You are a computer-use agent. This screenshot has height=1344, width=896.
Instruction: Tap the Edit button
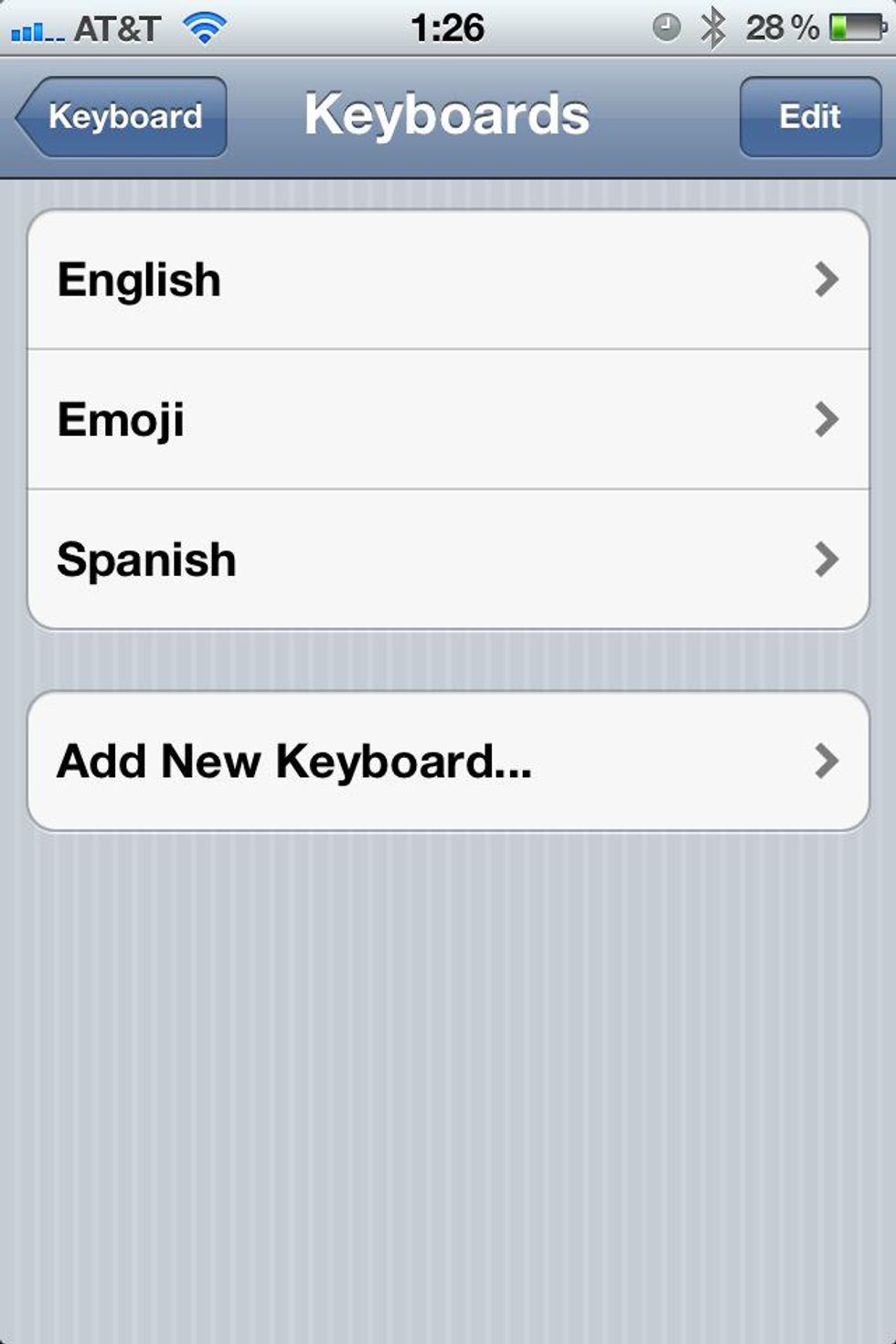coord(809,117)
